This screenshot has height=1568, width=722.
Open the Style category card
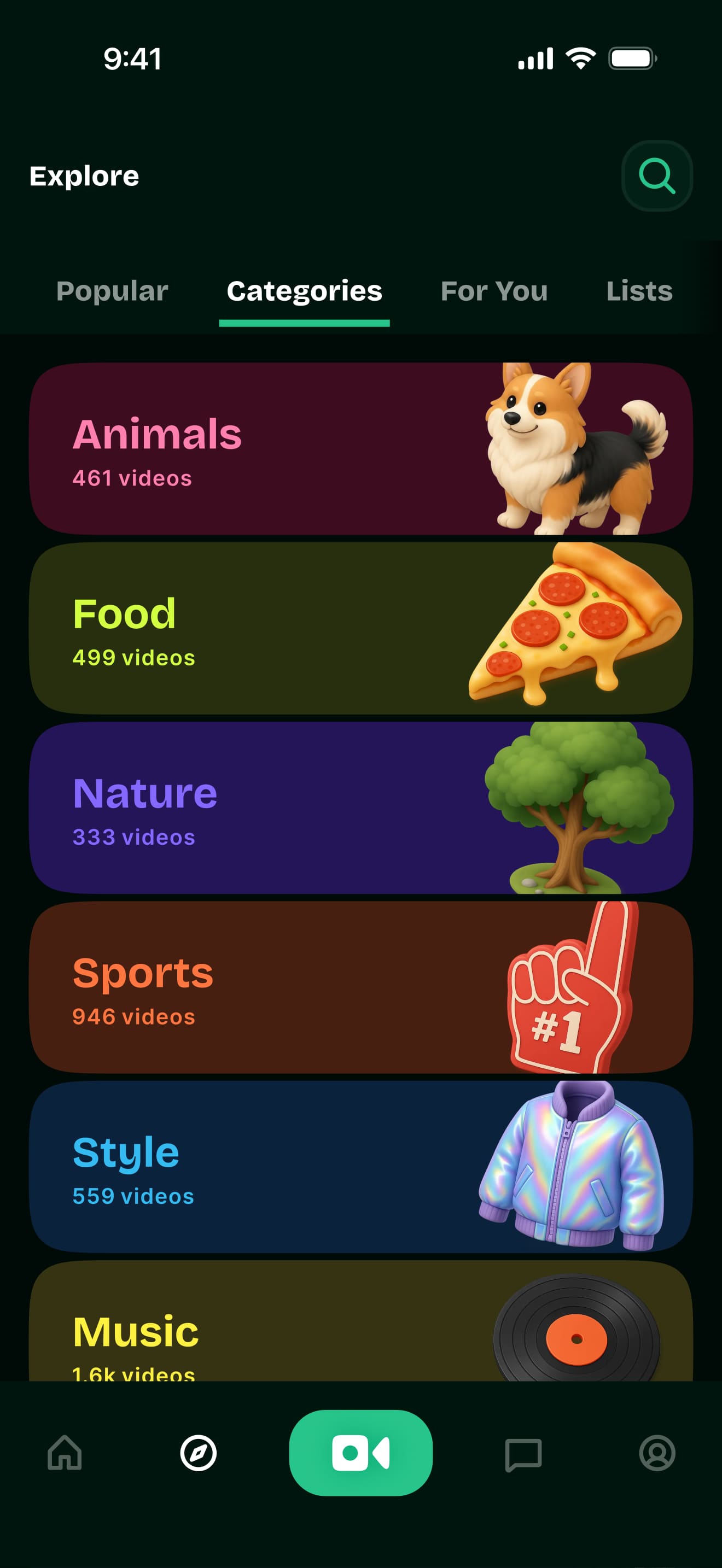360,1167
